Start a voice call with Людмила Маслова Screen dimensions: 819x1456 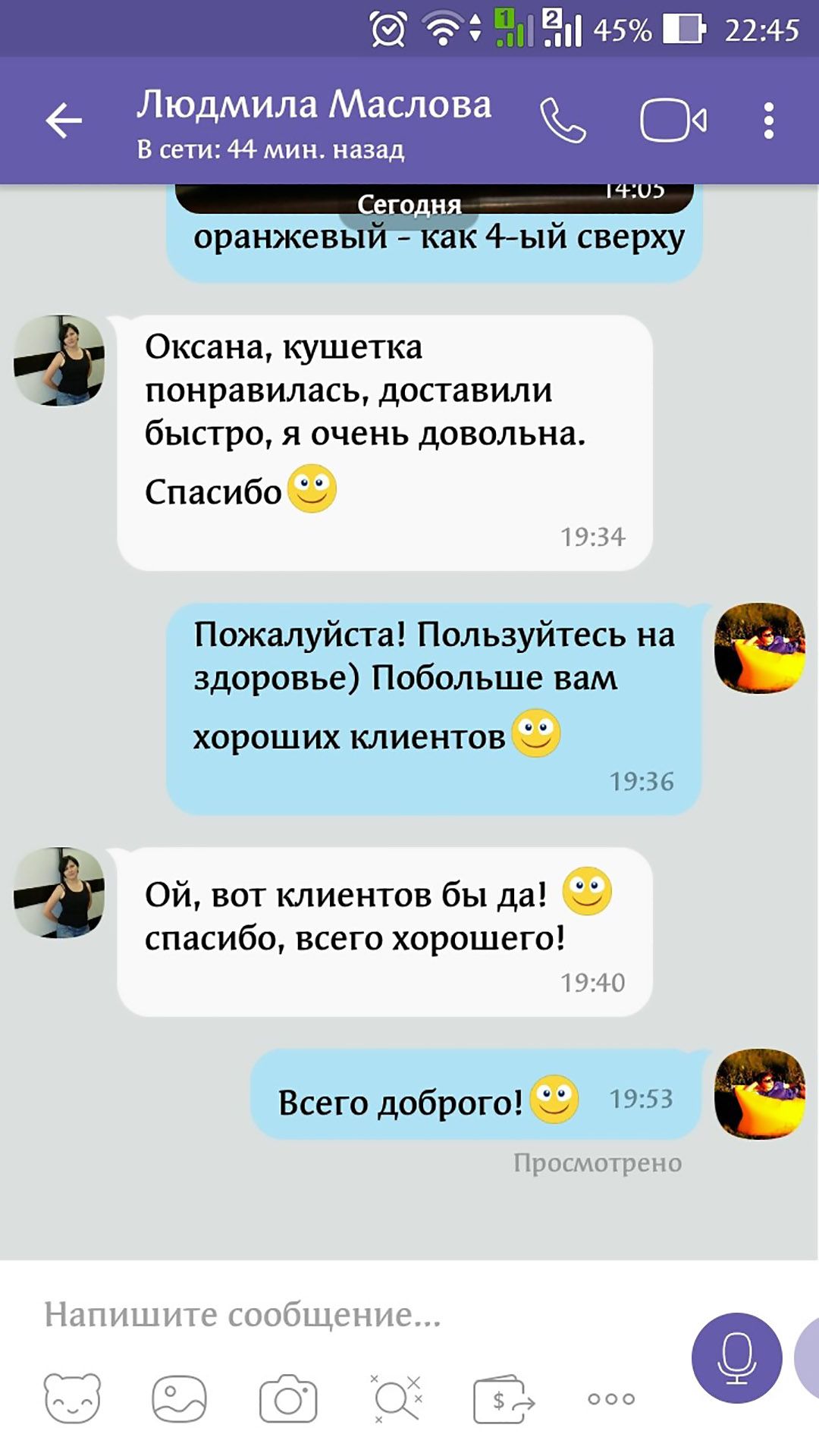563,121
